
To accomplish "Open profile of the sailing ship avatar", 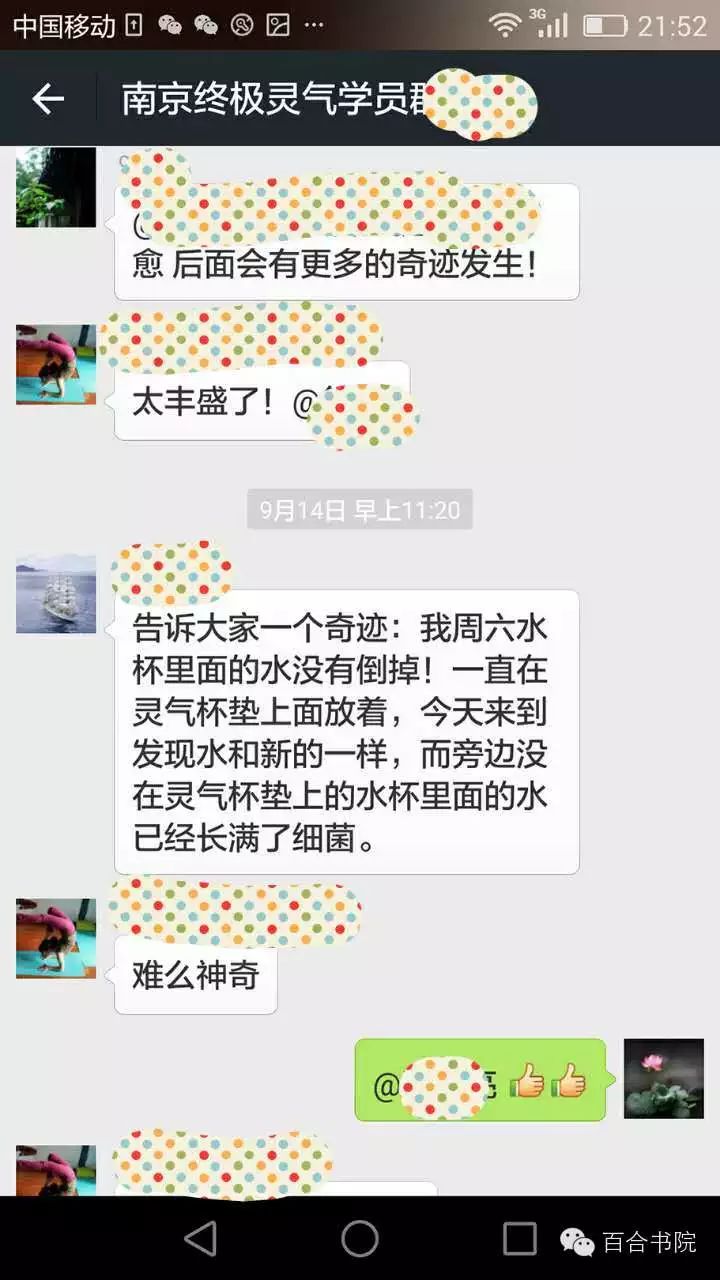I will [x=56, y=594].
